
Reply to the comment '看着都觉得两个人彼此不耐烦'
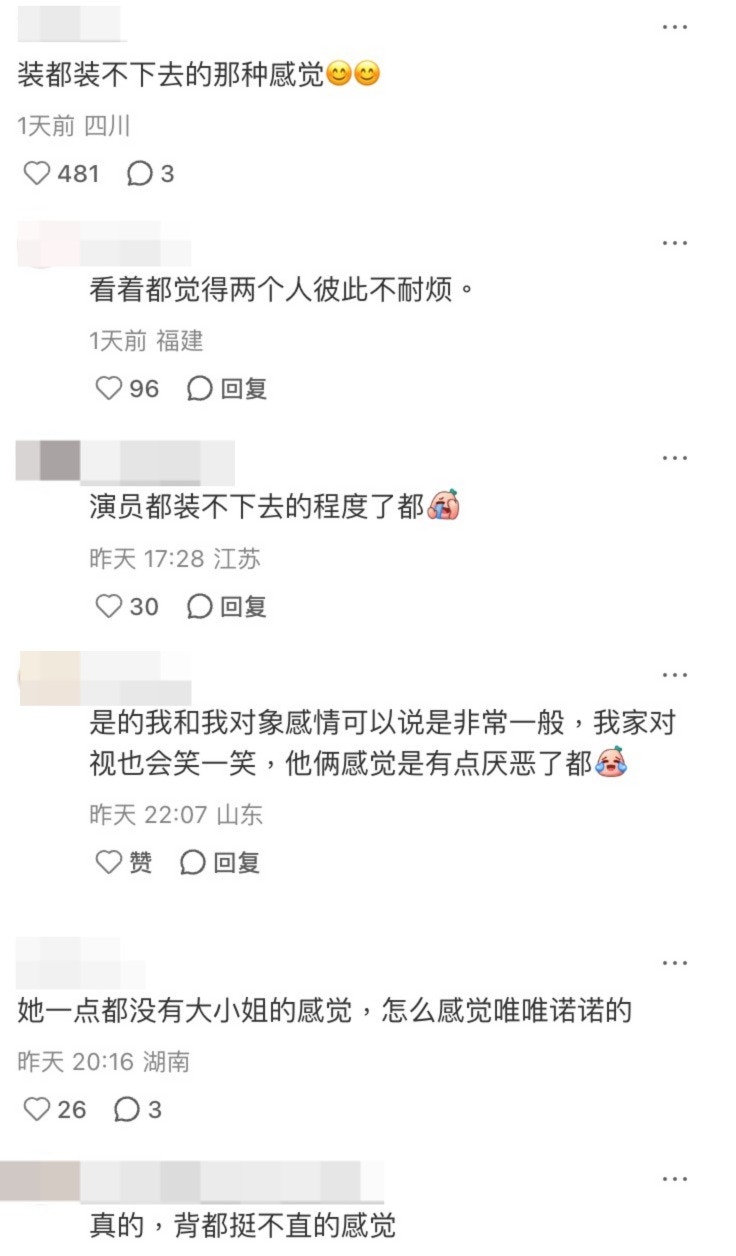coord(227,388)
